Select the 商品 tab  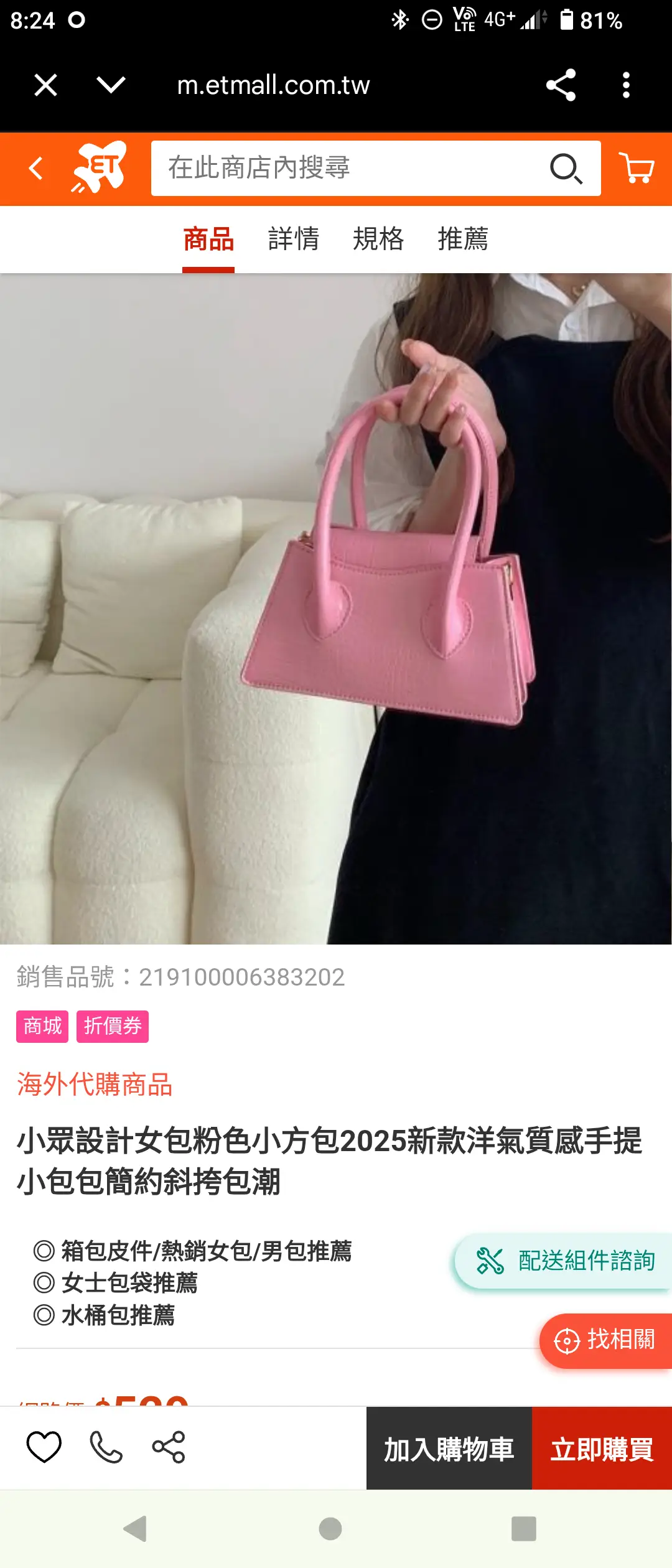(x=208, y=240)
